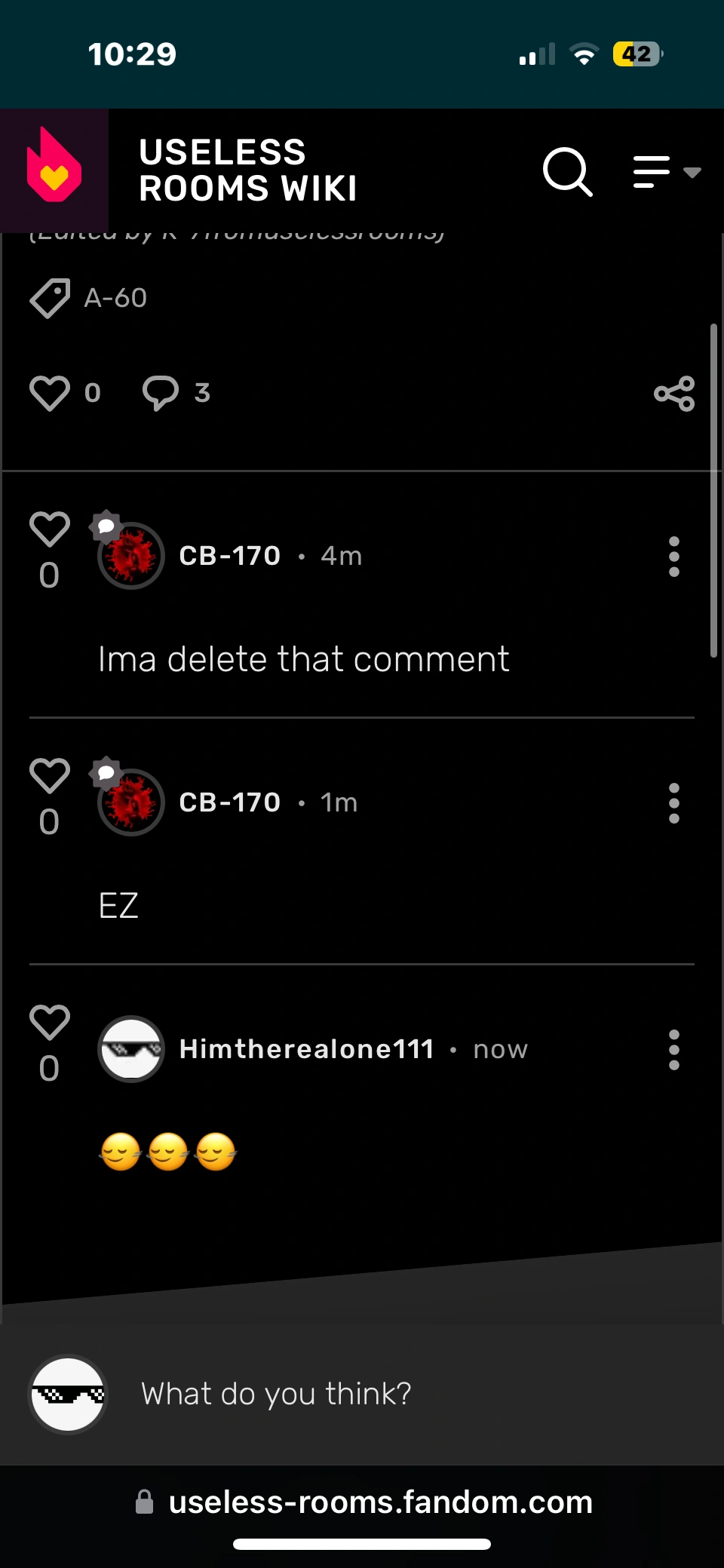Open options for Himtherealone111's reply
This screenshot has height=1568, width=724.
tap(674, 1050)
